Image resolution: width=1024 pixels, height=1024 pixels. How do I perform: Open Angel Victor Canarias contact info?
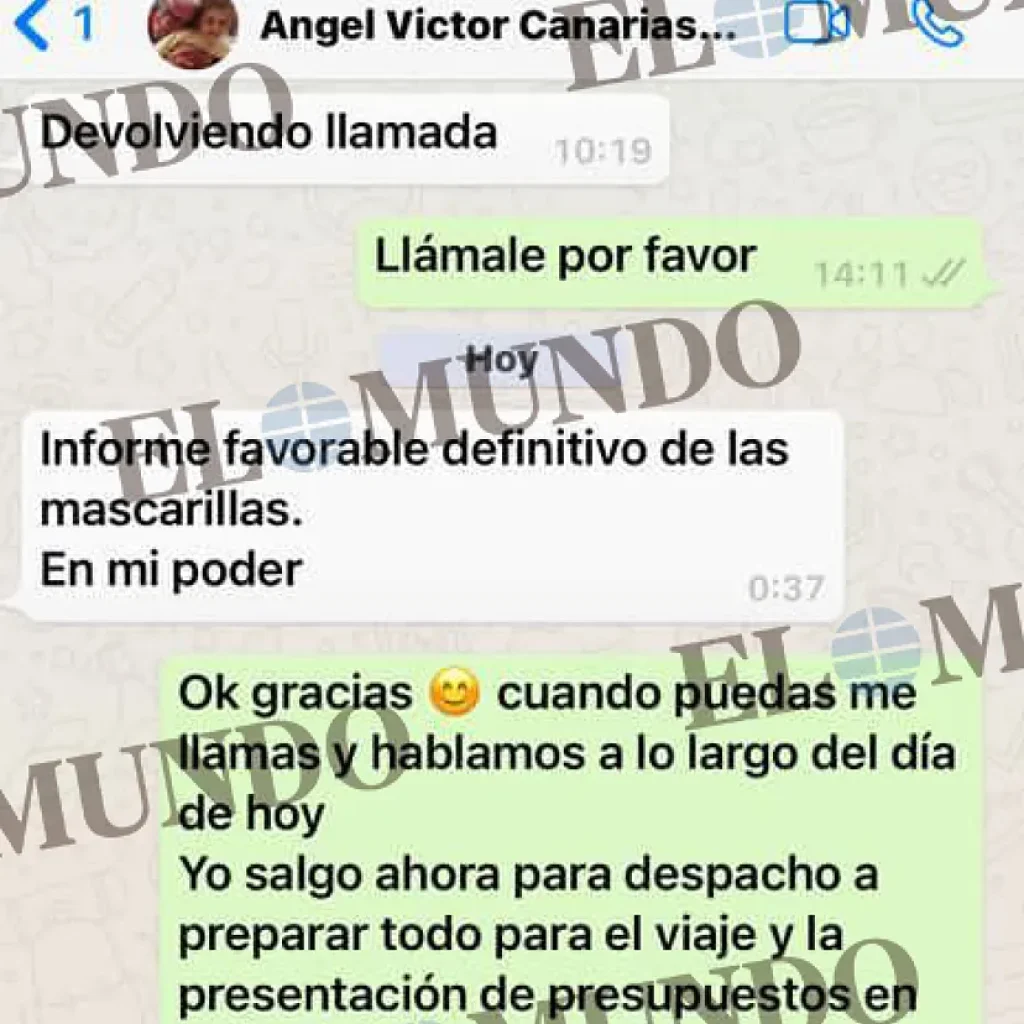click(x=495, y=26)
